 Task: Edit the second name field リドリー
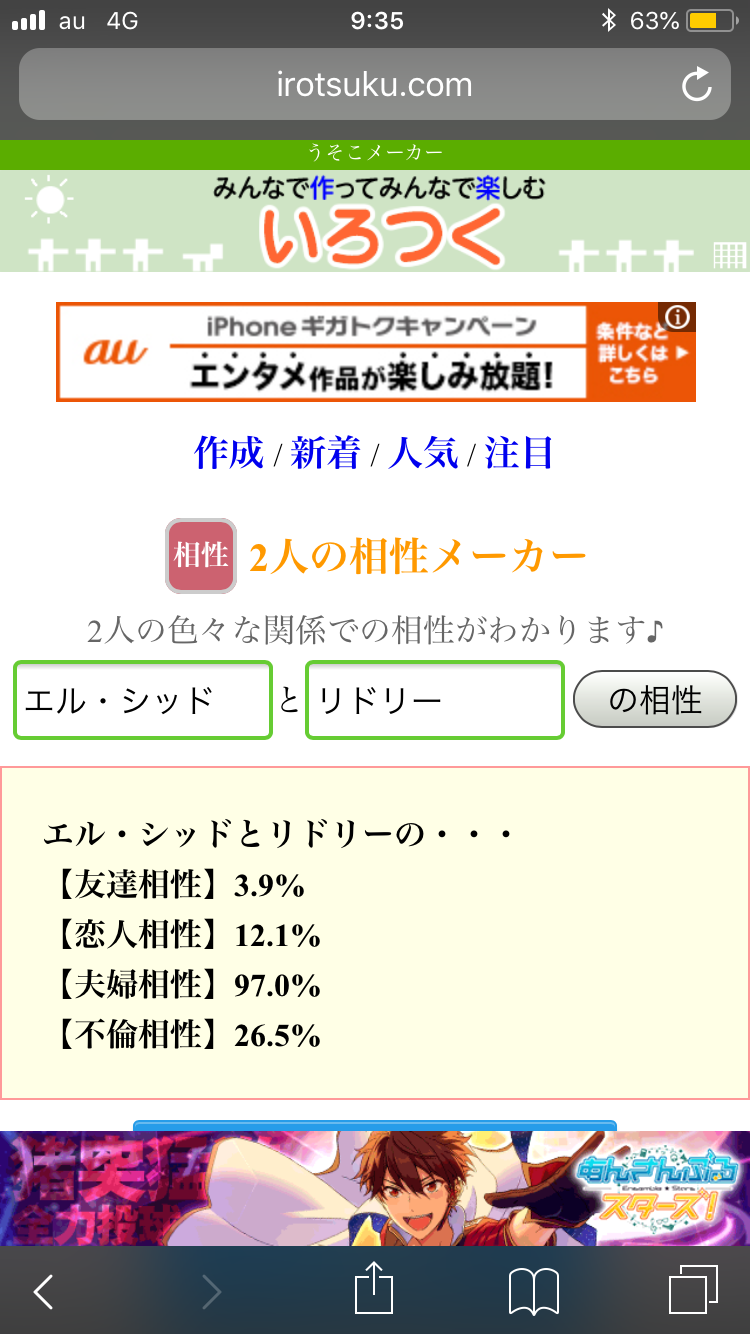pos(434,700)
